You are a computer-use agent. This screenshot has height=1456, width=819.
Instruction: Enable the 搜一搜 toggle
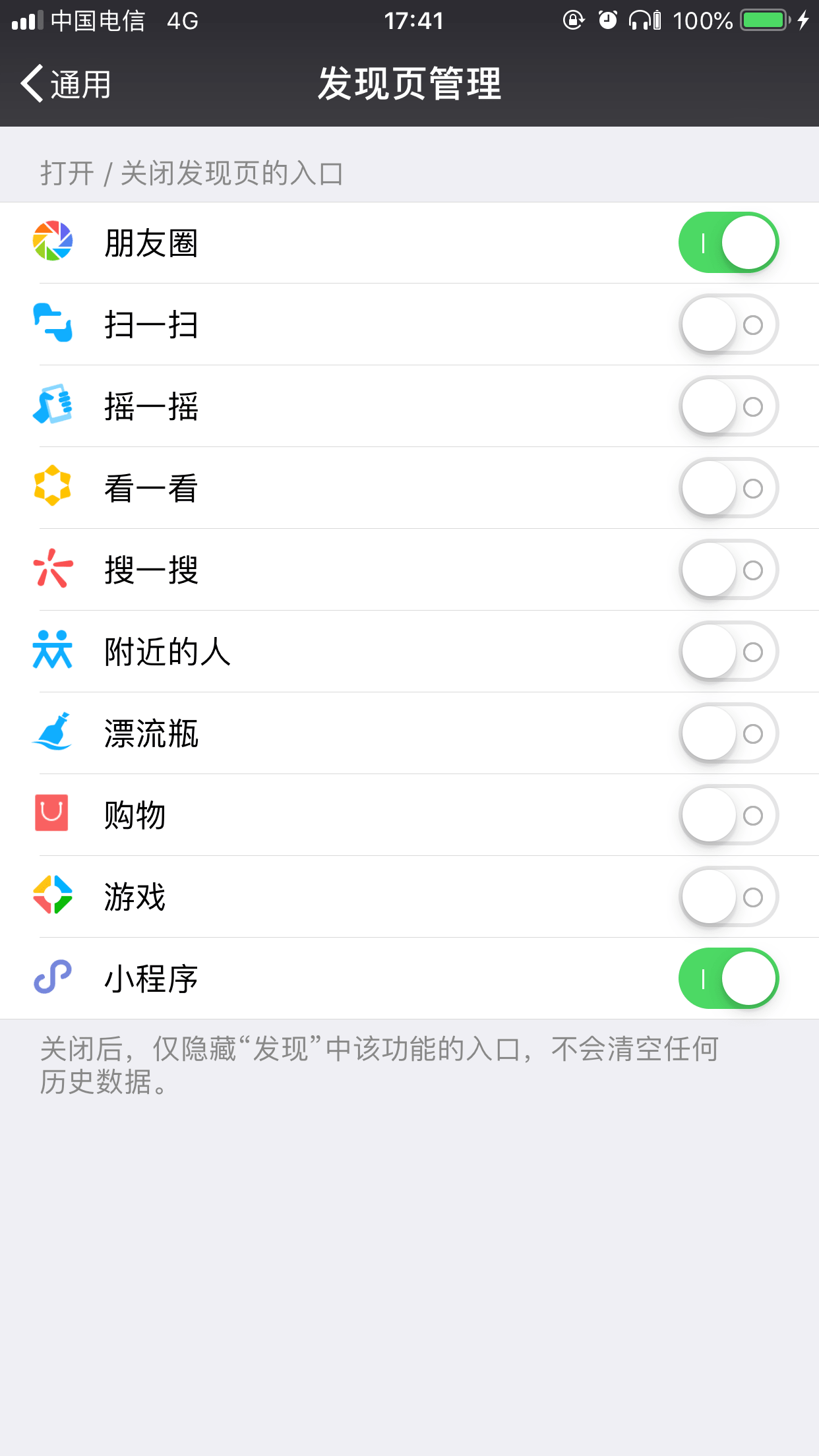pos(729,570)
